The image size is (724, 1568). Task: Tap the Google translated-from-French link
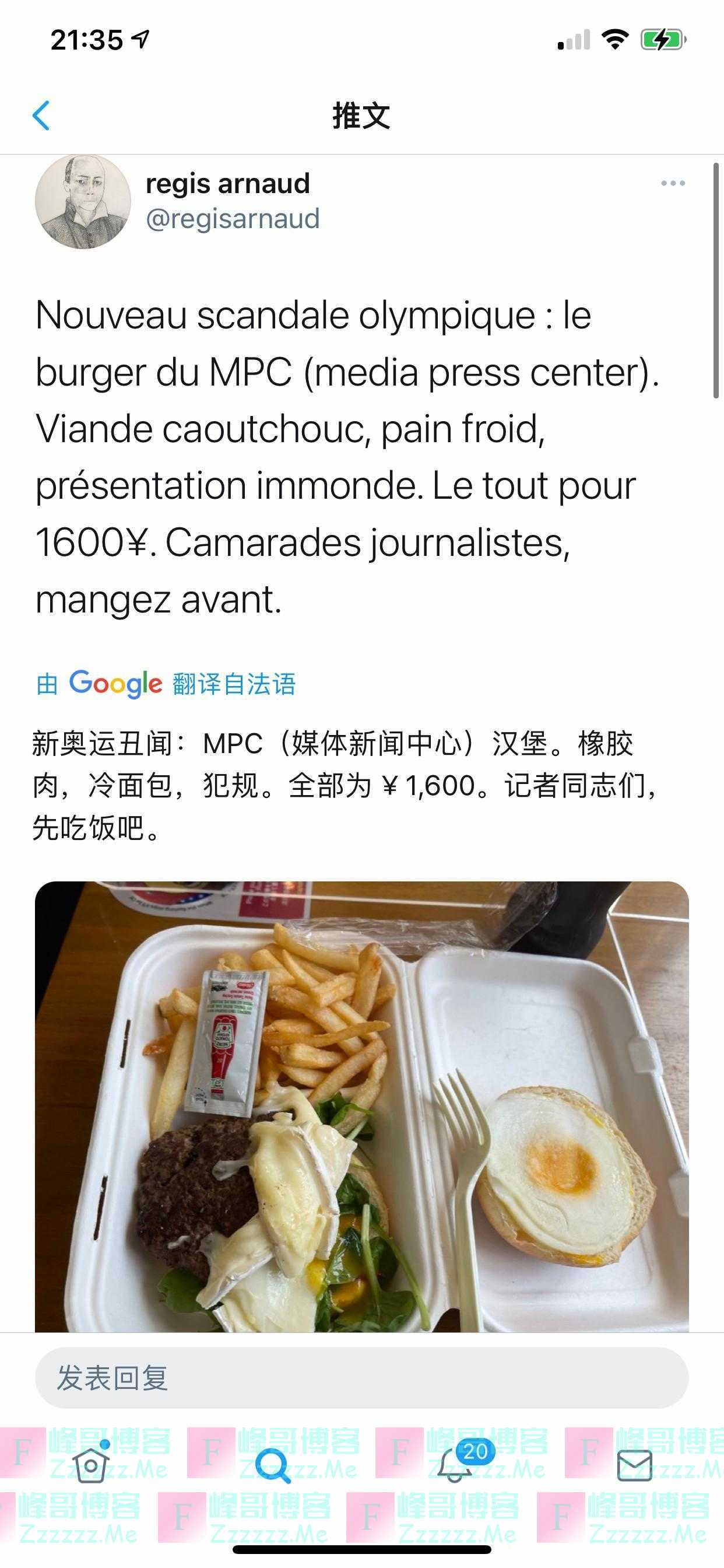pyautogui.click(x=166, y=684)
